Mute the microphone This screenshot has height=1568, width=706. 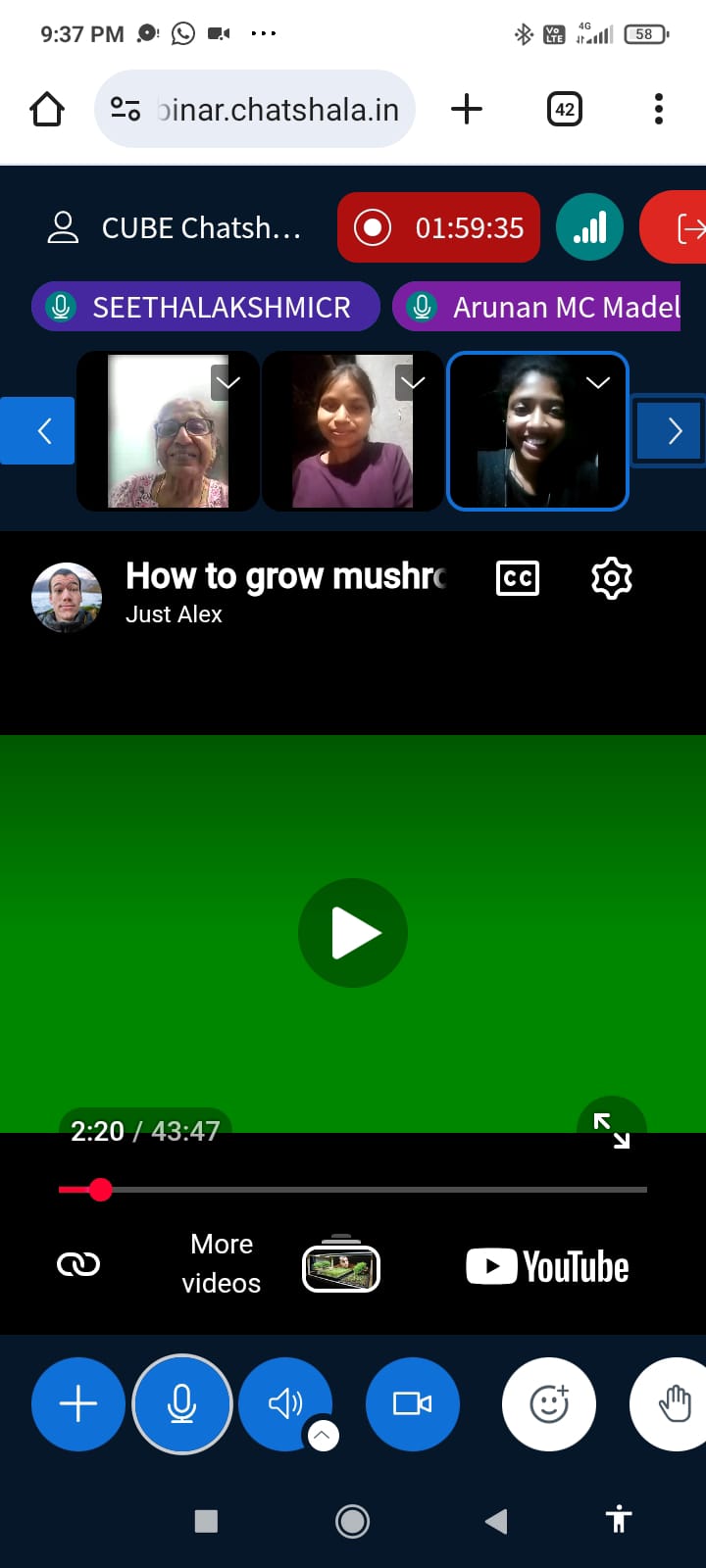182,1404
